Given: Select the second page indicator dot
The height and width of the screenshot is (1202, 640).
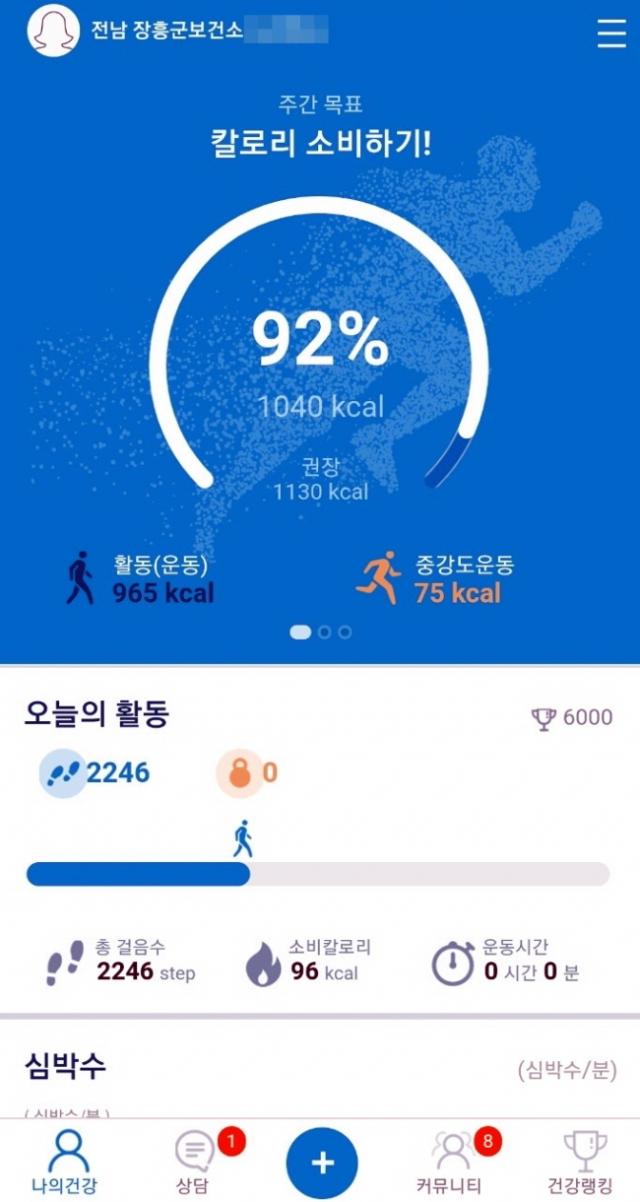Looking at the screenshot, I should [324, 632].
